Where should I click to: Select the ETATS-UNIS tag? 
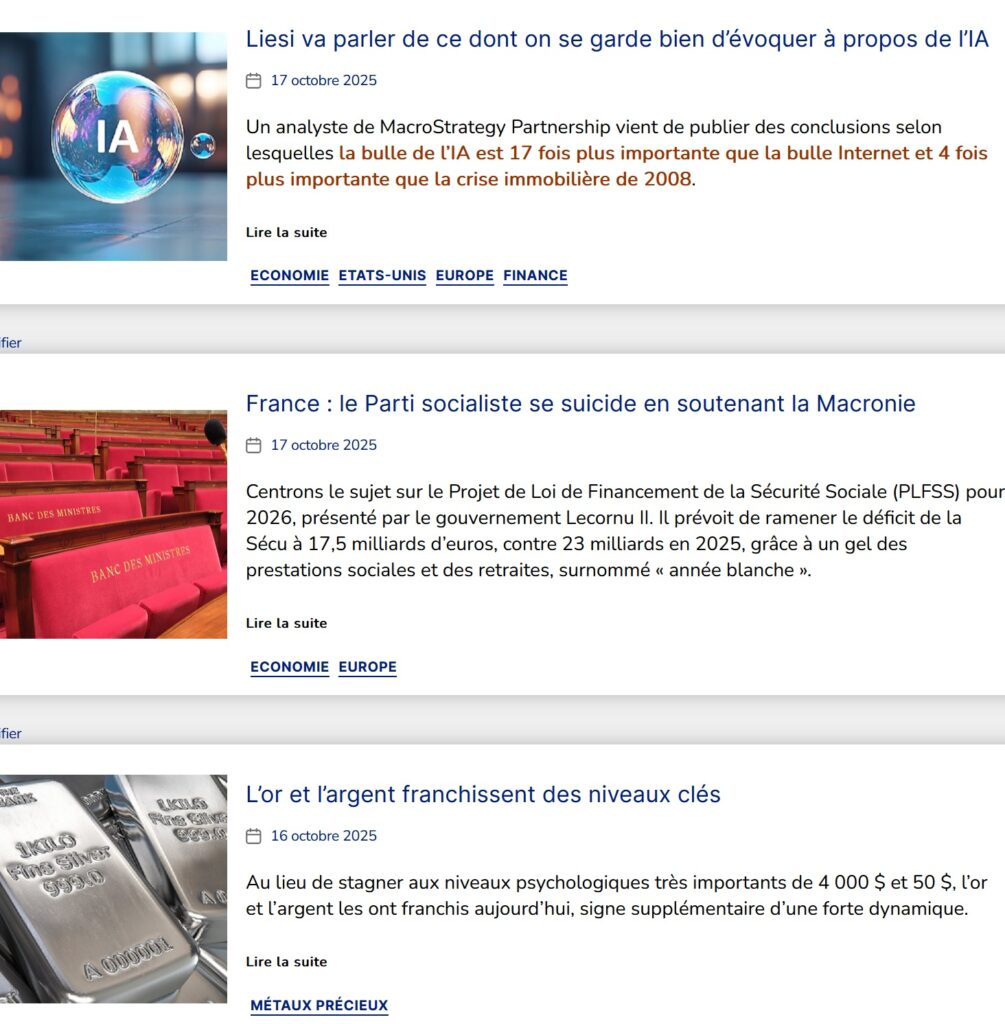382,275
